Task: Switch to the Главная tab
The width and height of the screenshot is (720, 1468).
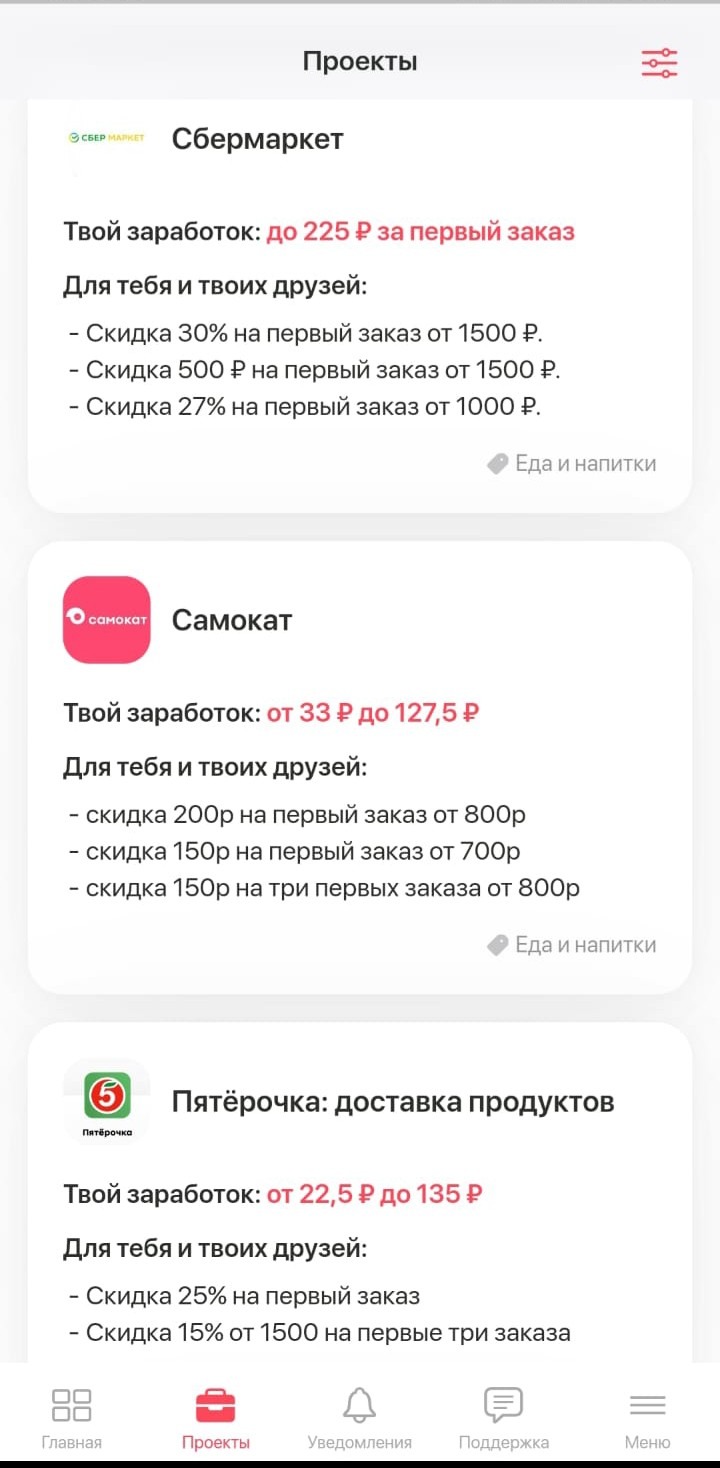Action: coord(72,1418)
